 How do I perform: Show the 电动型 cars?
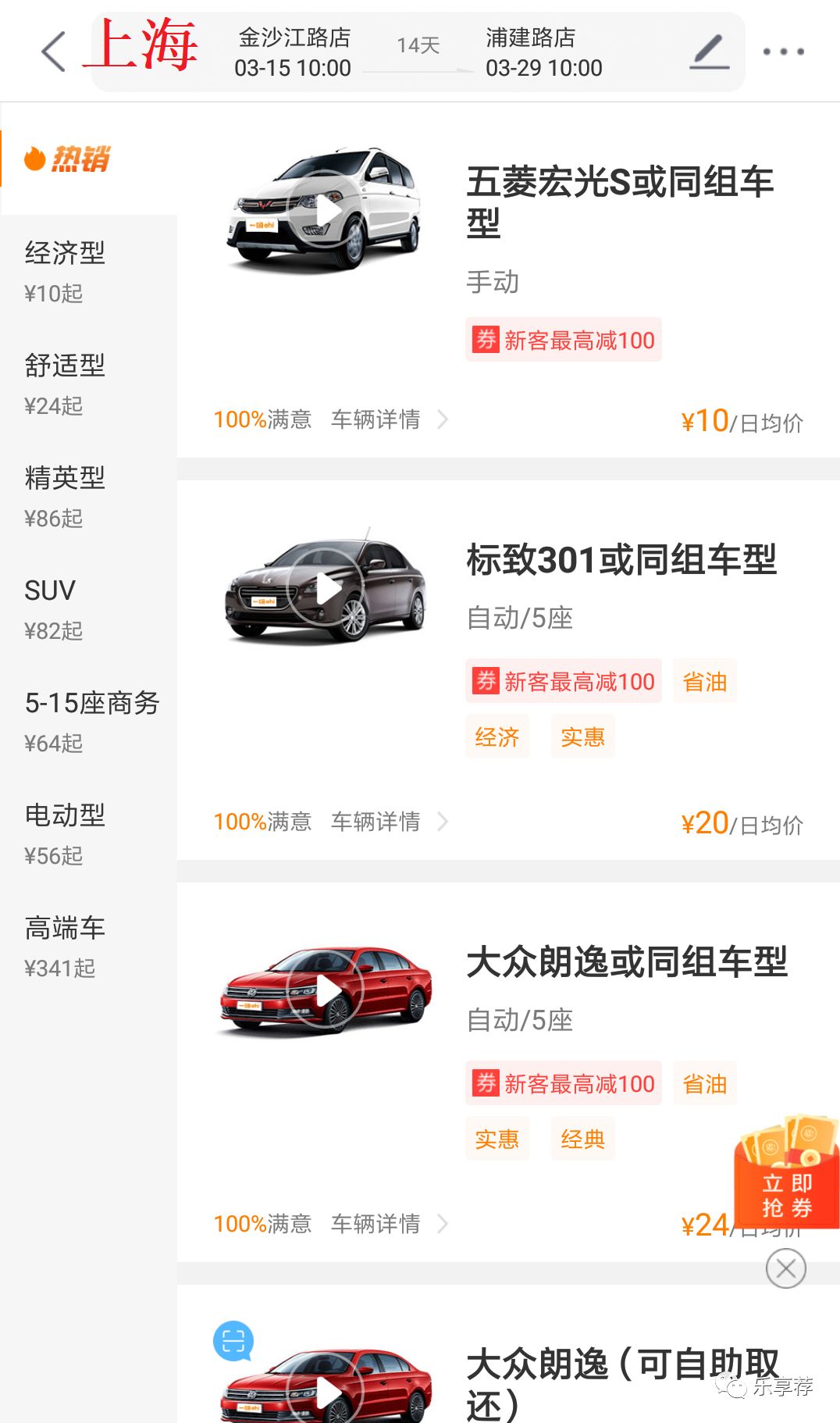(x=66, y=833)
